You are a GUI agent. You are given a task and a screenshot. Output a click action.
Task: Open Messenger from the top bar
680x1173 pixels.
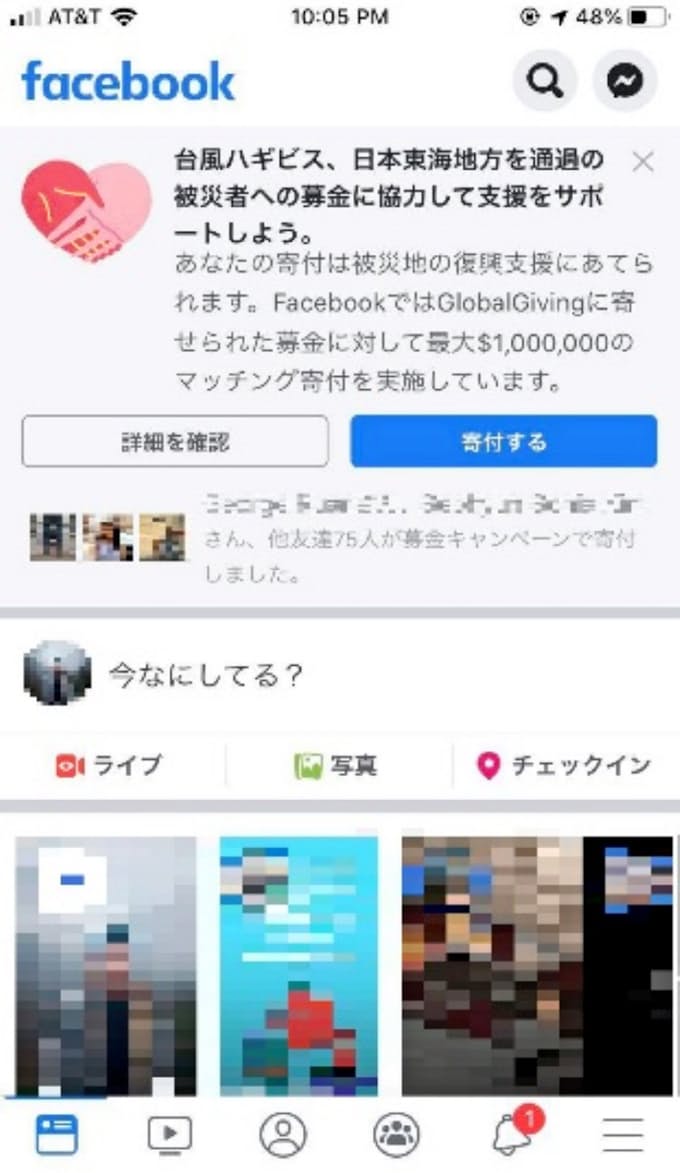(625, 80)
